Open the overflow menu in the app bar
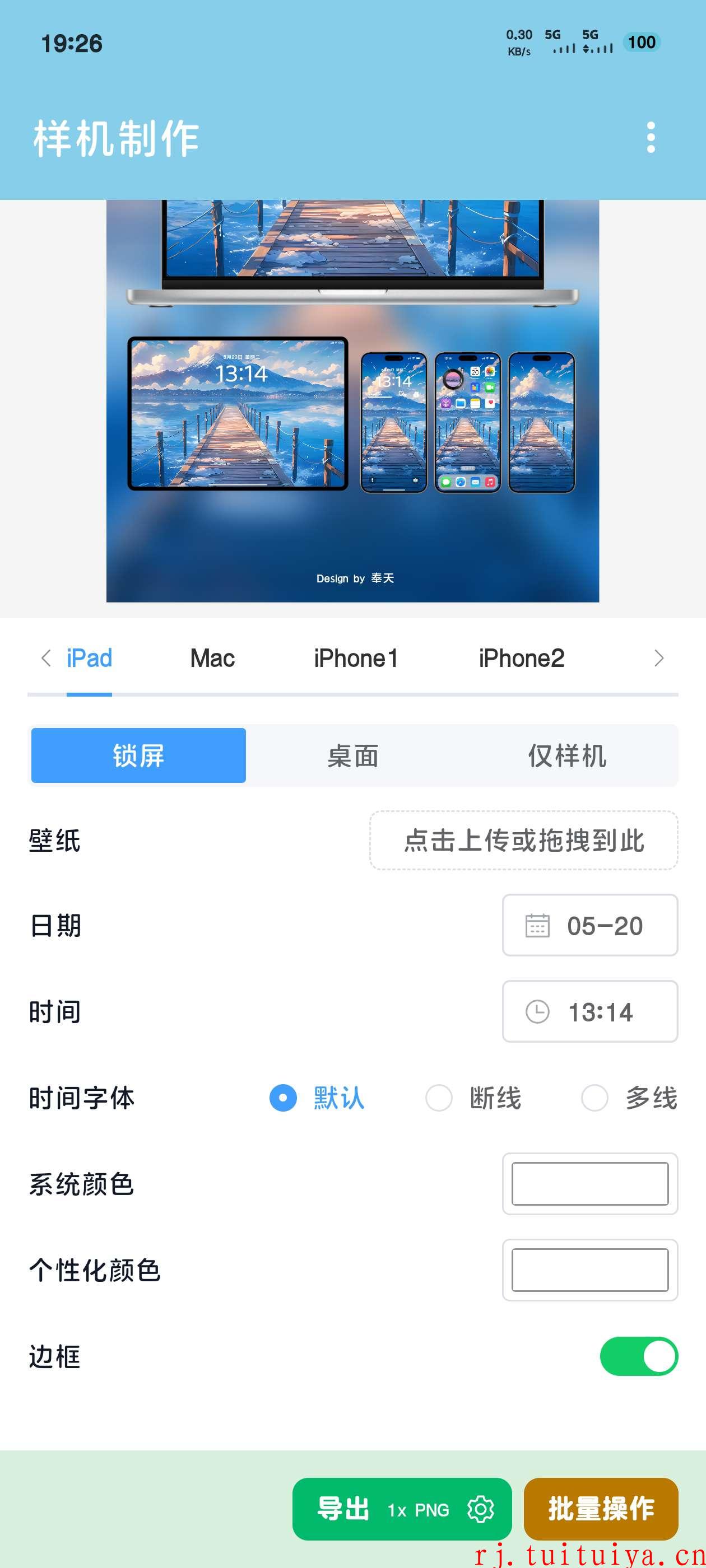The image size is (706, 1568). [651, 138]
